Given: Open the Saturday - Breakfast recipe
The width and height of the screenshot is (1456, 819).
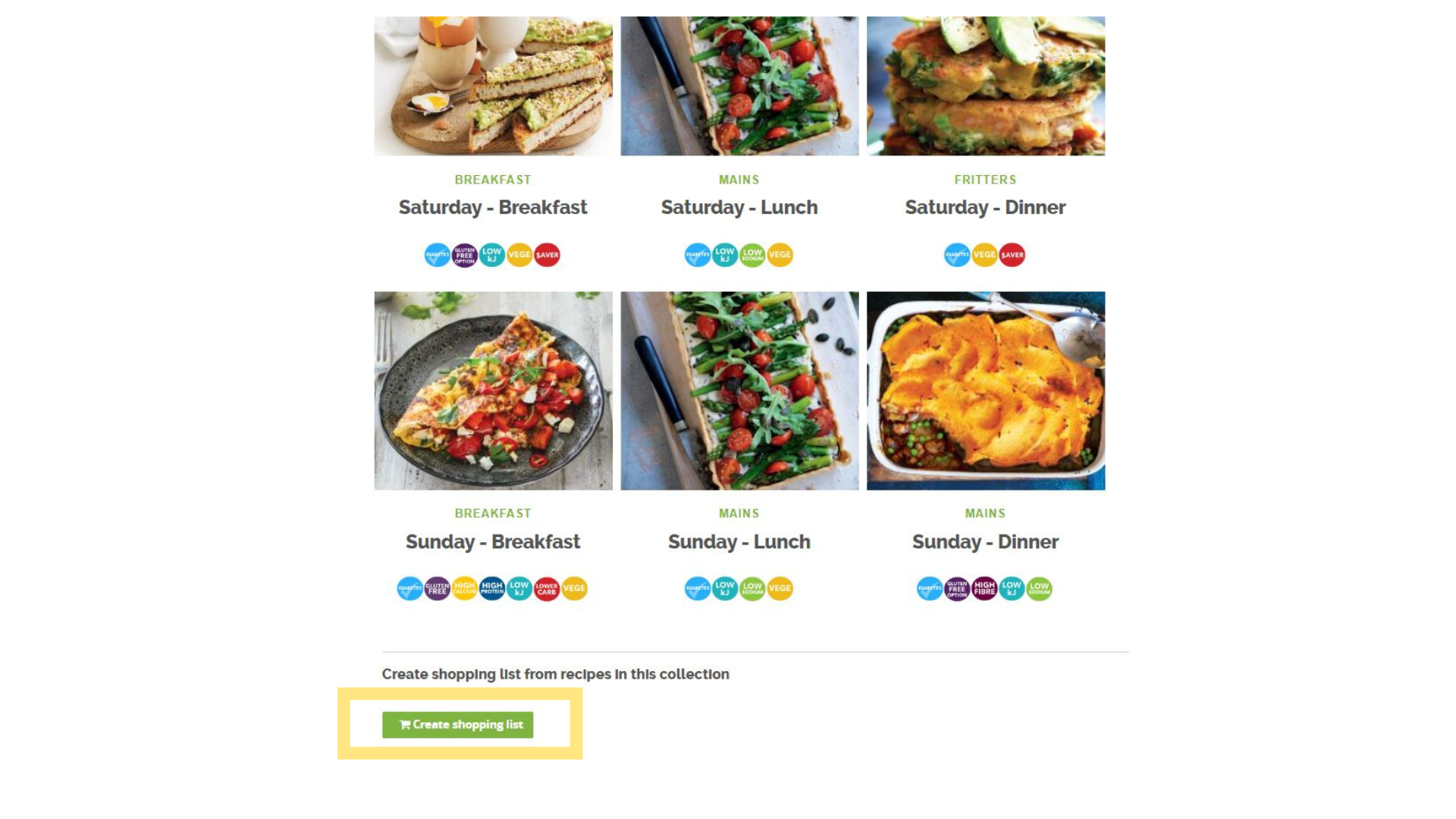Looking at the screenshot, I should coord(493,207).
